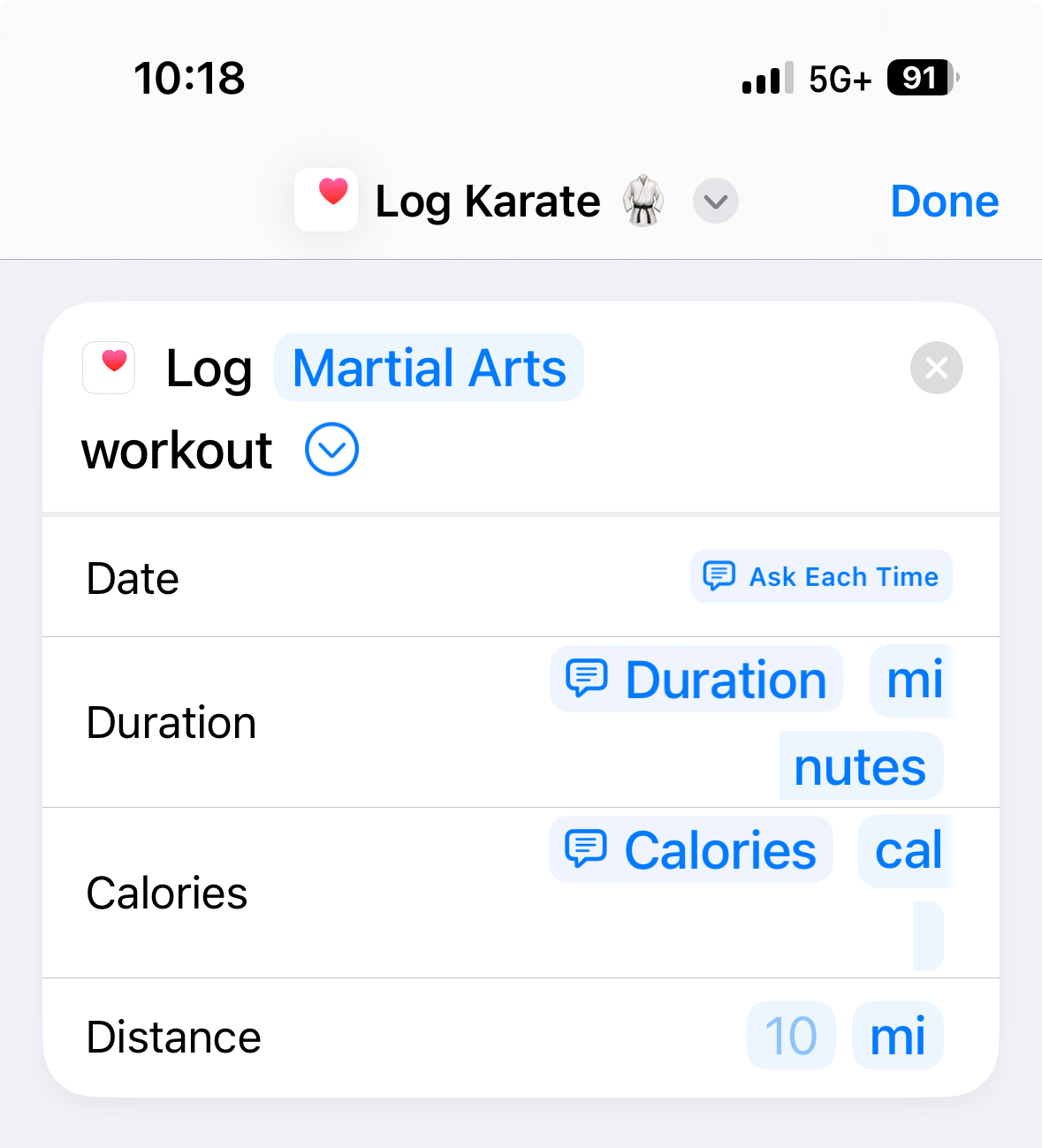Select the Duration variable token
Screen dimensions: 1042x1148
pyautogui.click(x=696, y=680)
